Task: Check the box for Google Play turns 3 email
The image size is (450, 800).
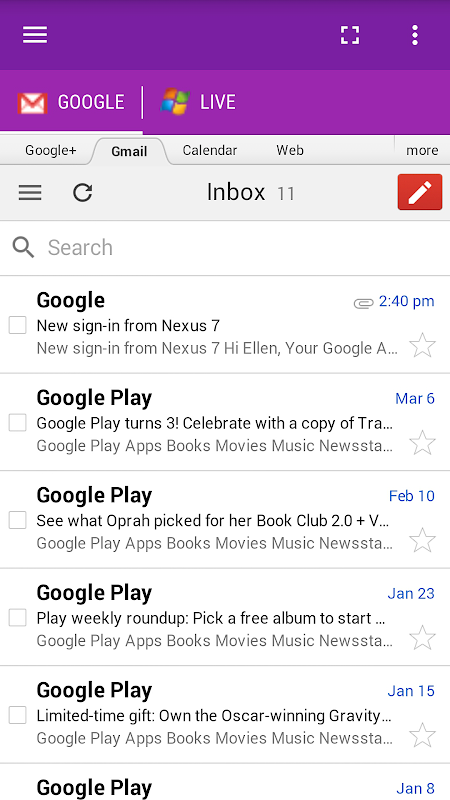Action: 17,422
